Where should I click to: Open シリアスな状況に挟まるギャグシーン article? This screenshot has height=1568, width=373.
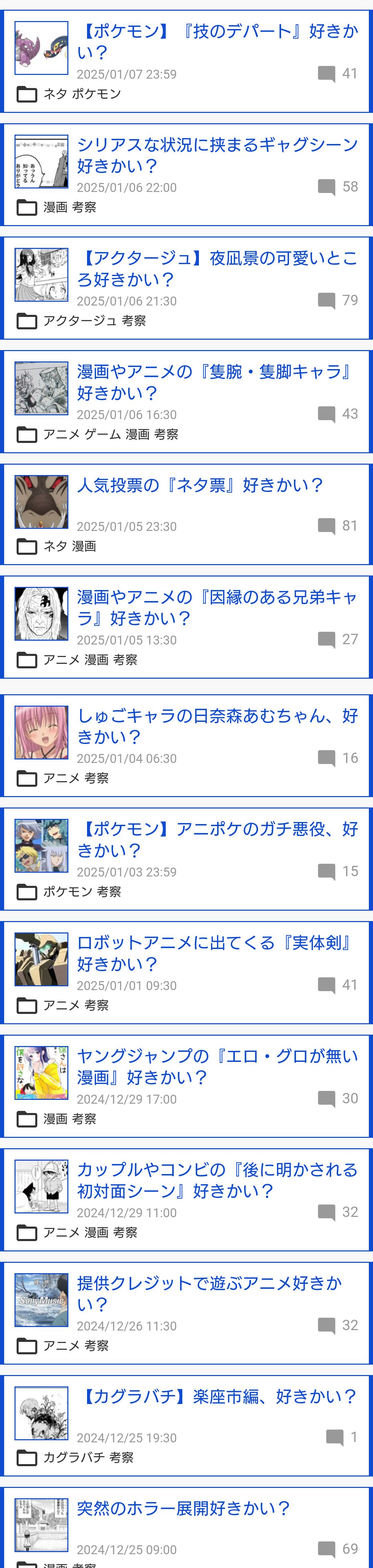pyautogui.click(x=217, y=155)
